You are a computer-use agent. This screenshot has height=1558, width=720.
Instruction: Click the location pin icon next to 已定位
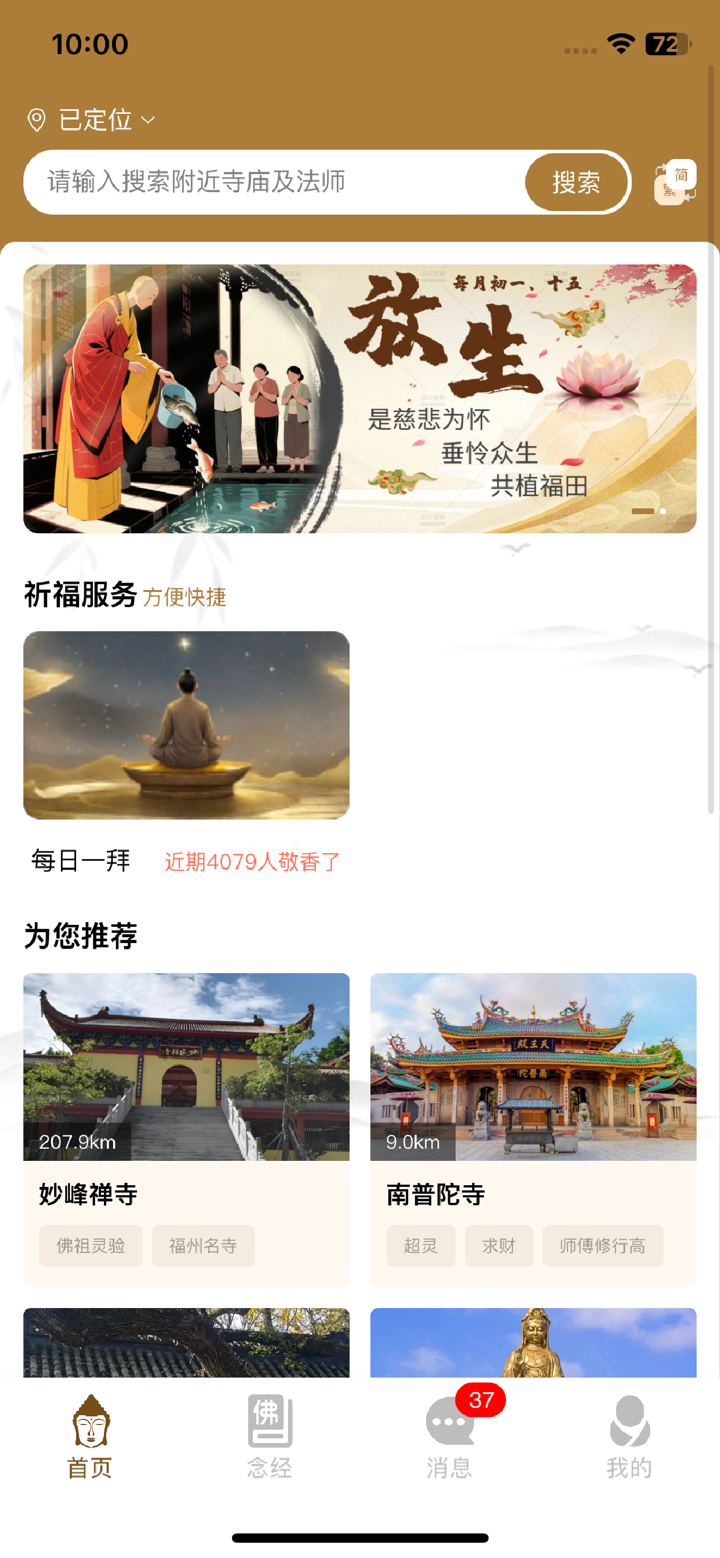(37, 120)
